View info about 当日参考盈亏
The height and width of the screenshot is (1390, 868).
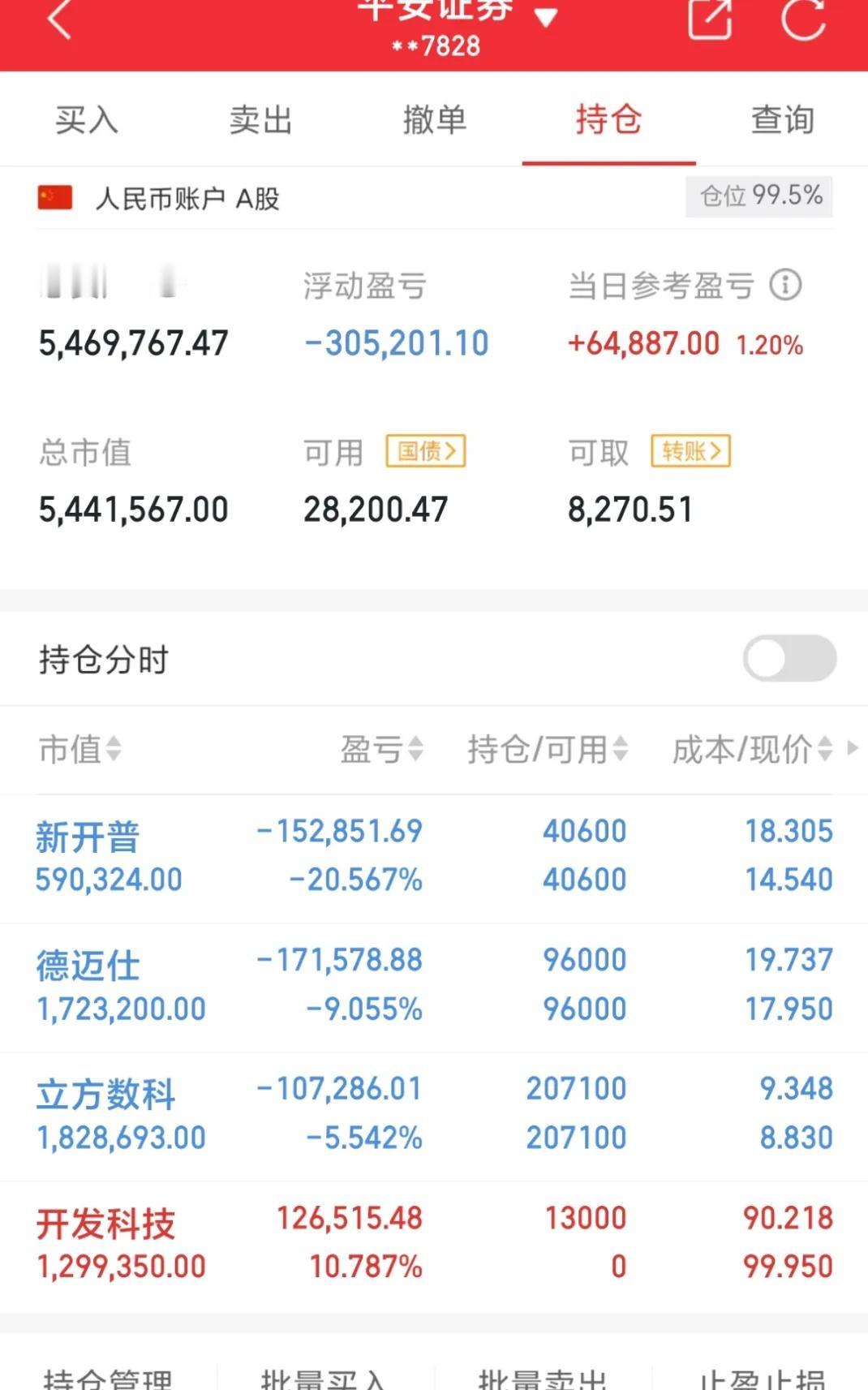[x=785, y=285]
